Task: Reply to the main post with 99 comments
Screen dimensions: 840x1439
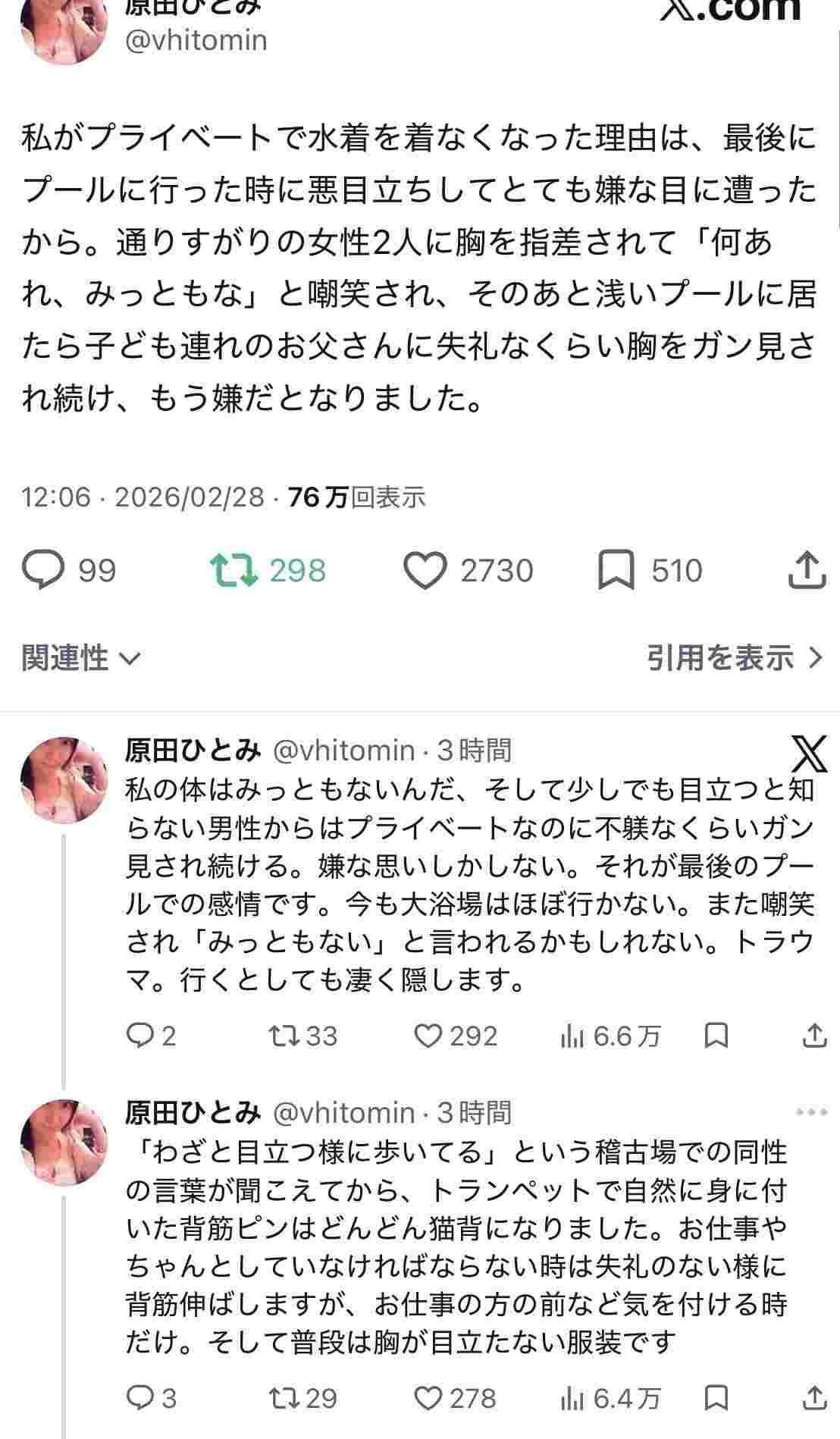Action: point(42,570)
